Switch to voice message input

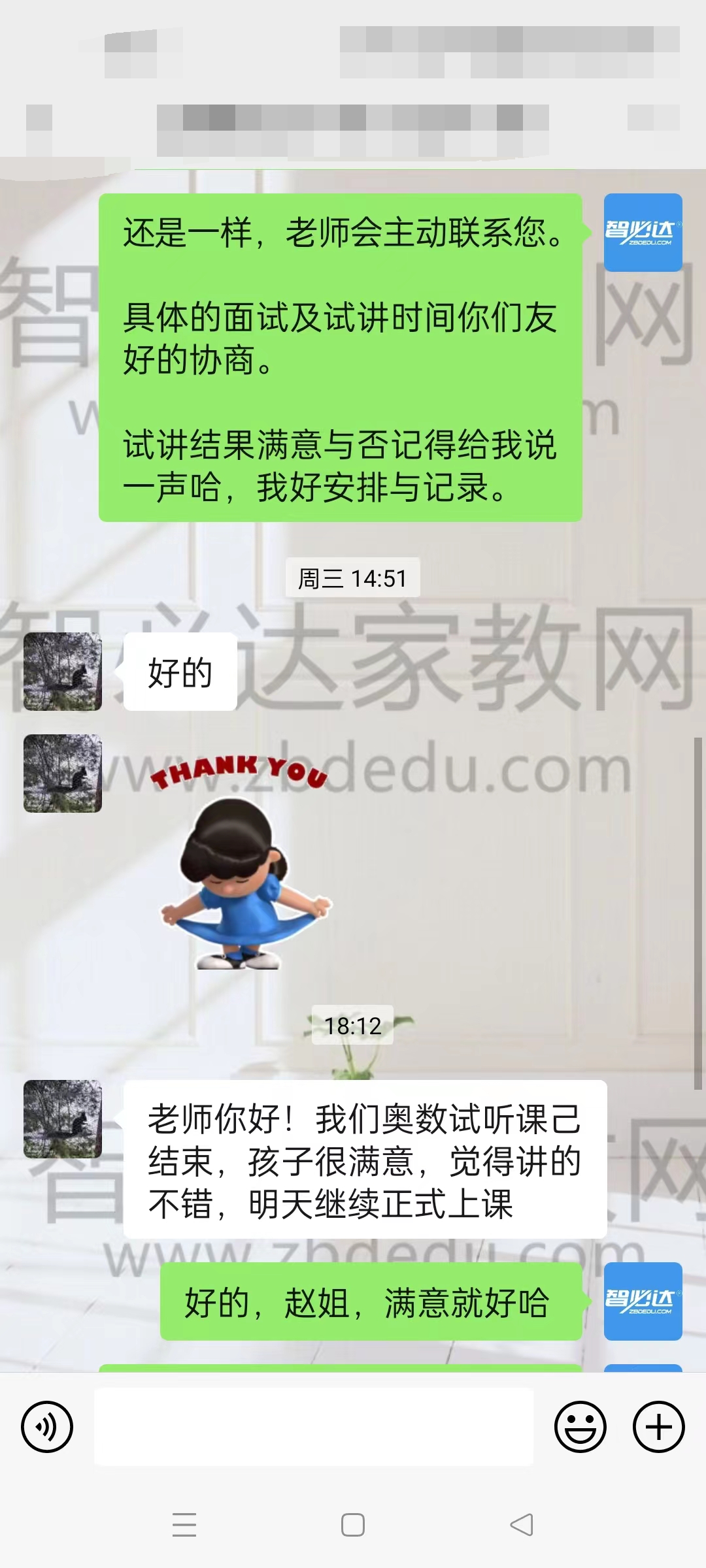click(x=47, y=1427)
